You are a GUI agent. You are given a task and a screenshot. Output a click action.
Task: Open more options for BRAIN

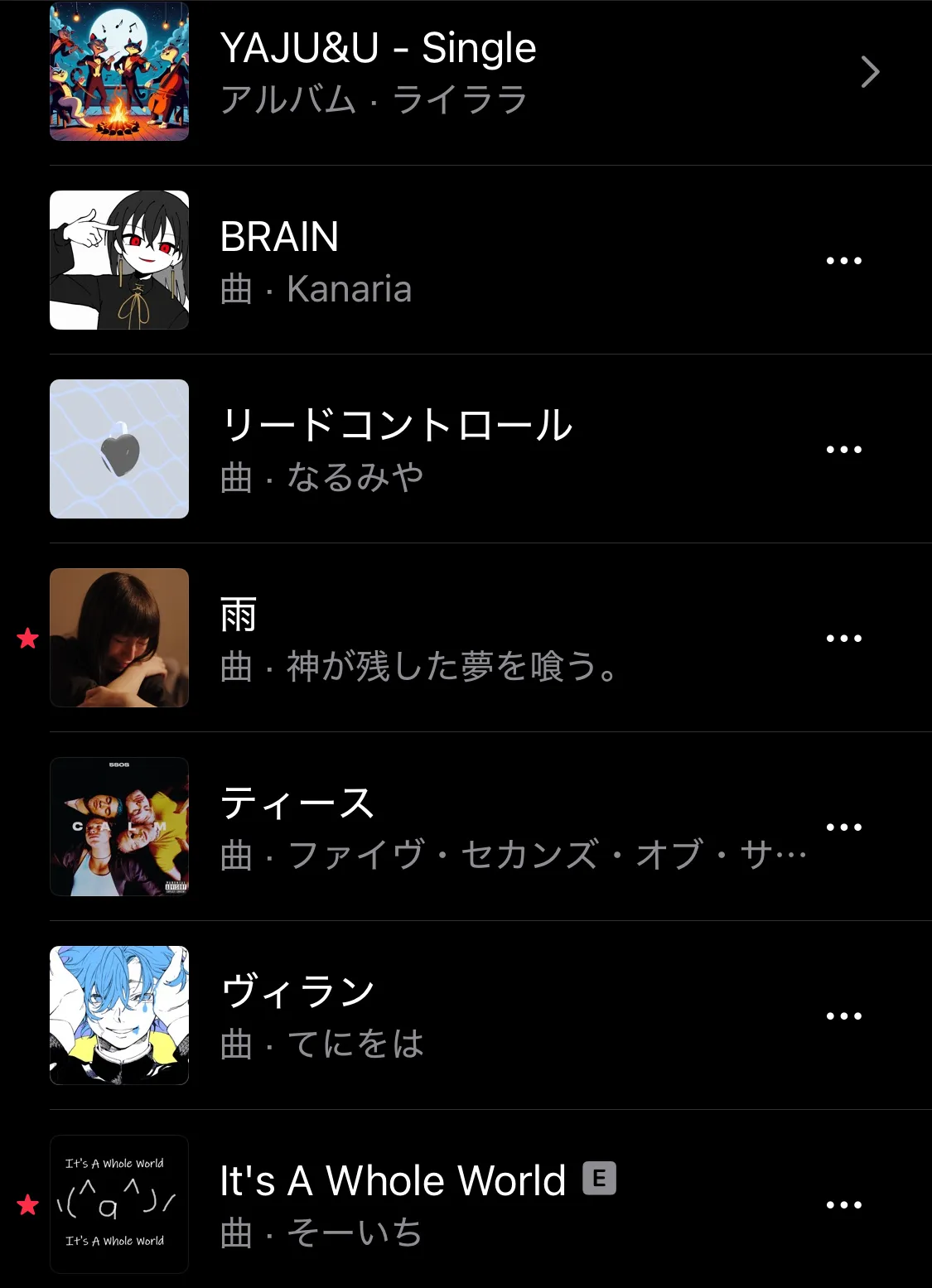pyautogui.click(x=843, y=261)
